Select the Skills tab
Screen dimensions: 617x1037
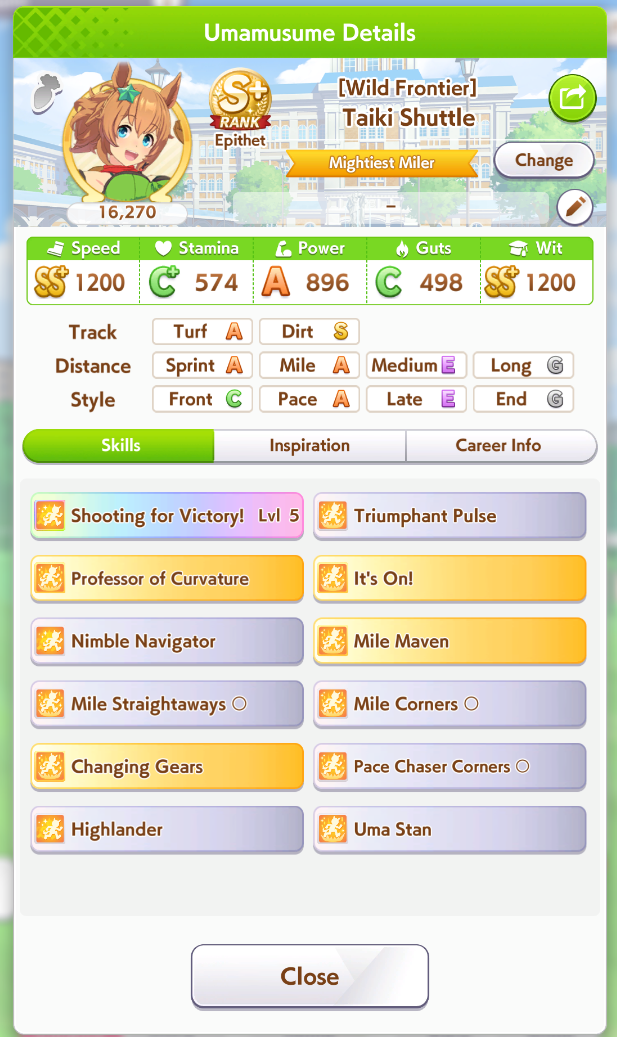point(120,446)
